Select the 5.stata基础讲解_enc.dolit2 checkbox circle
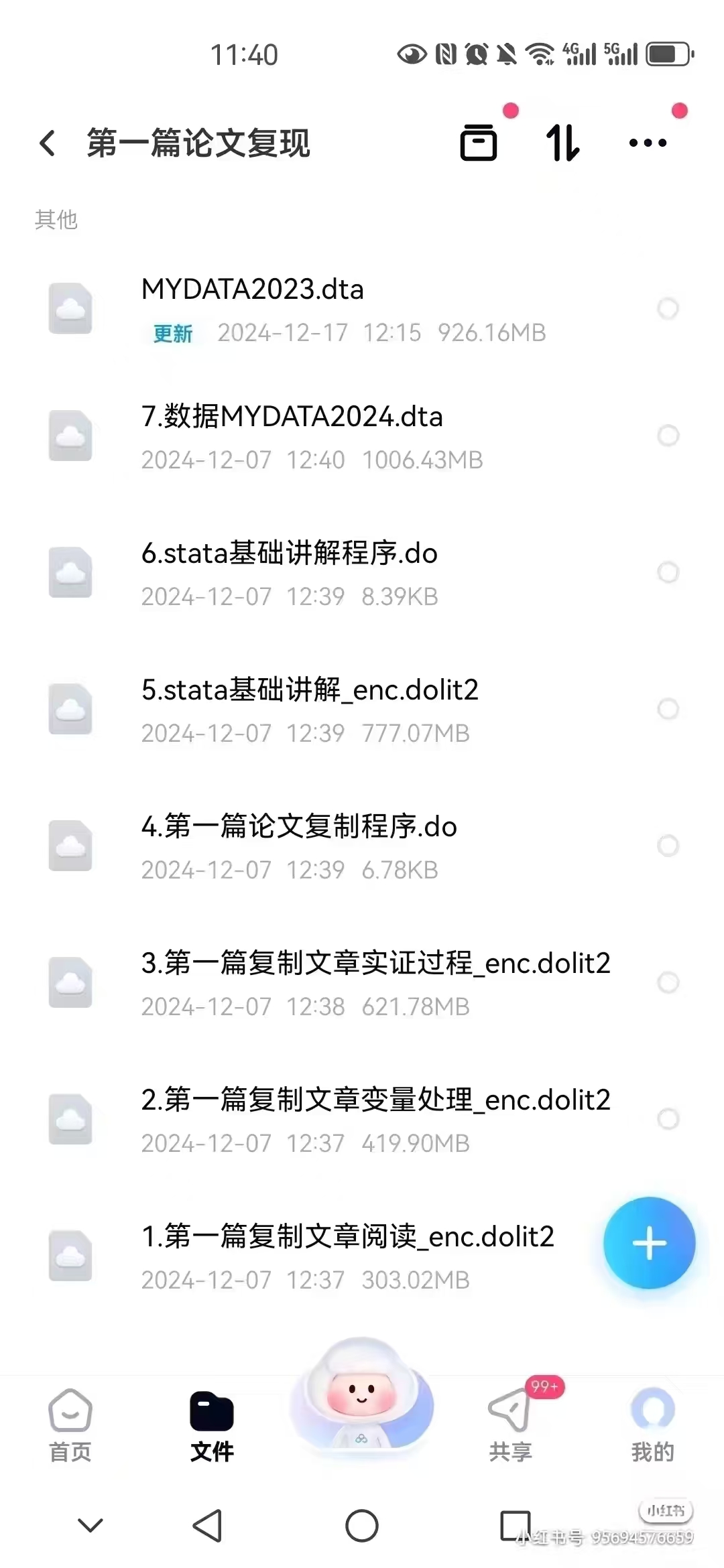 (x=668, y=709)
